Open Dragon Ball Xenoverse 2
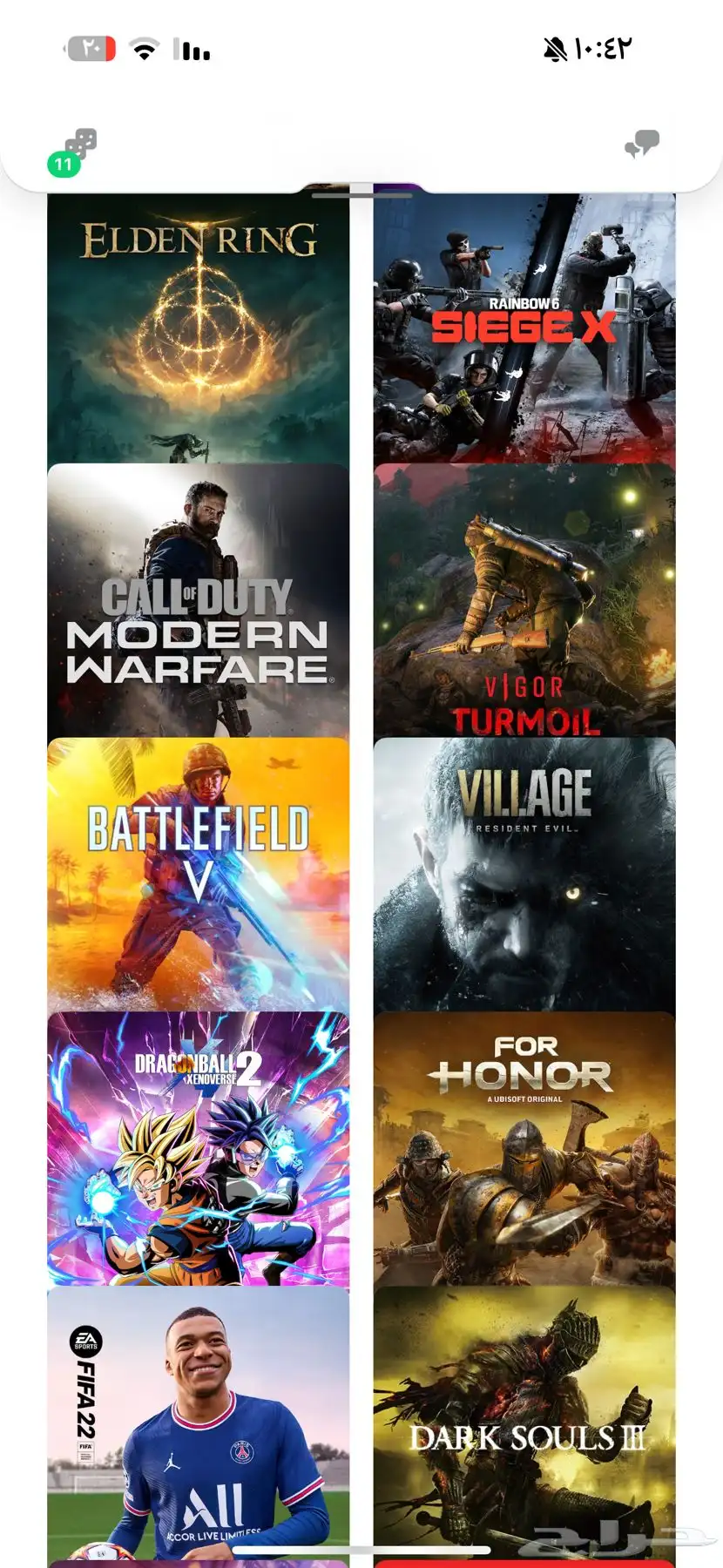 coord(199,1148)
